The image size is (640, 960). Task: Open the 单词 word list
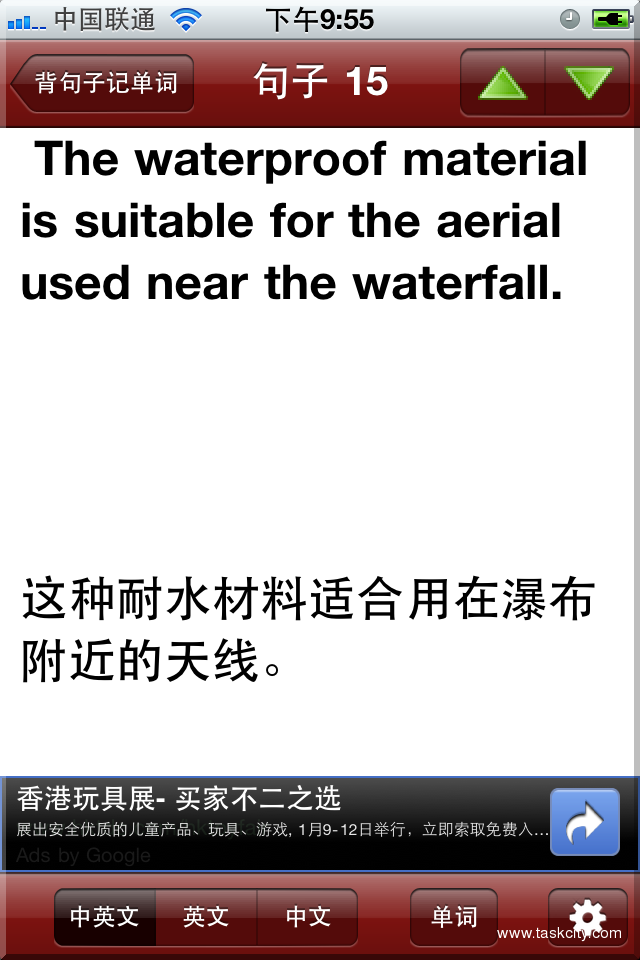[453, 917]
